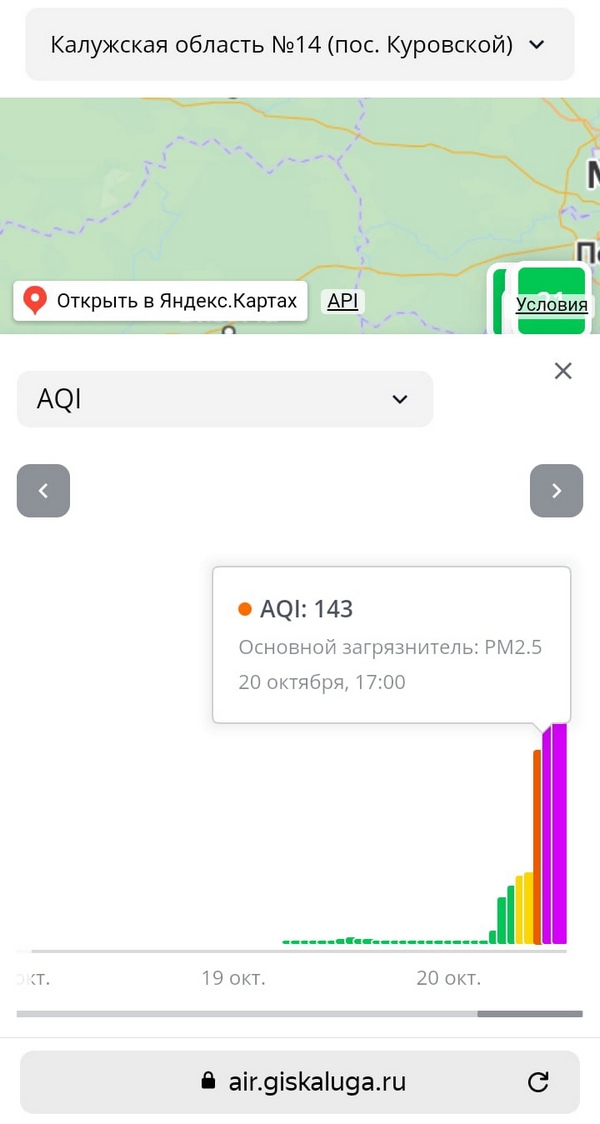Open the map in Яндекс.Картах
This screenshot has height=1124, width=600.
tap(161, 300)
